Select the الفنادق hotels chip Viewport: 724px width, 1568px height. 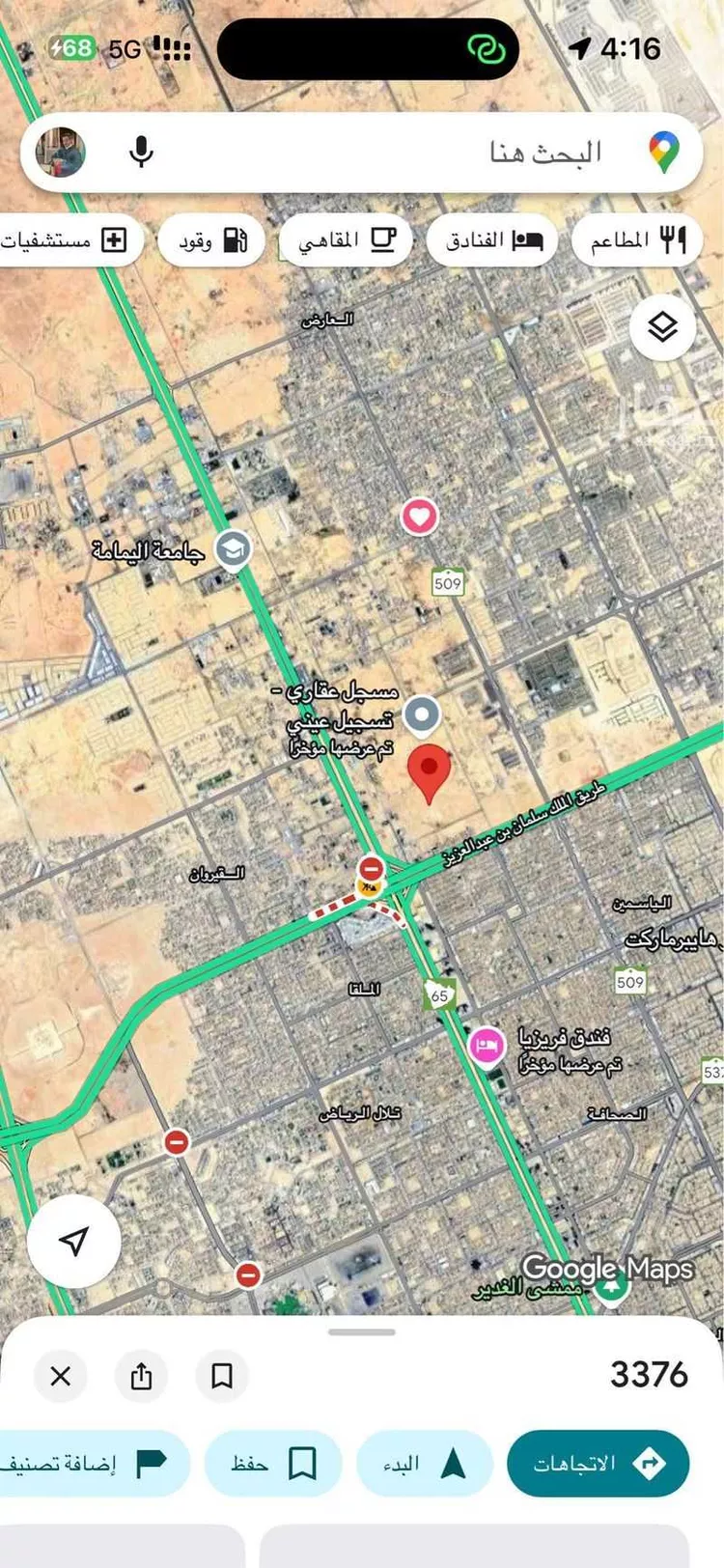coord(492,239)
